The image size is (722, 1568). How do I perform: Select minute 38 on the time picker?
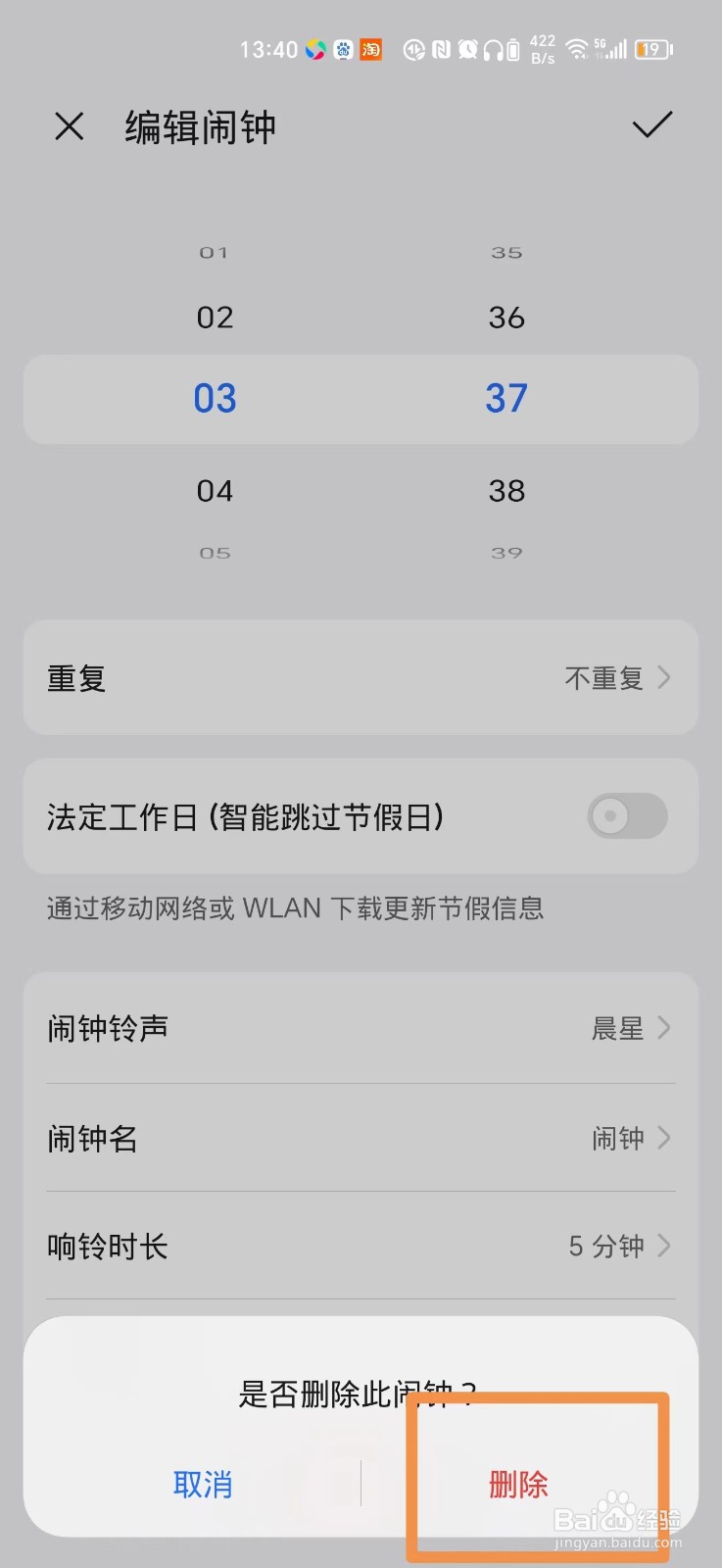(507, 491)
